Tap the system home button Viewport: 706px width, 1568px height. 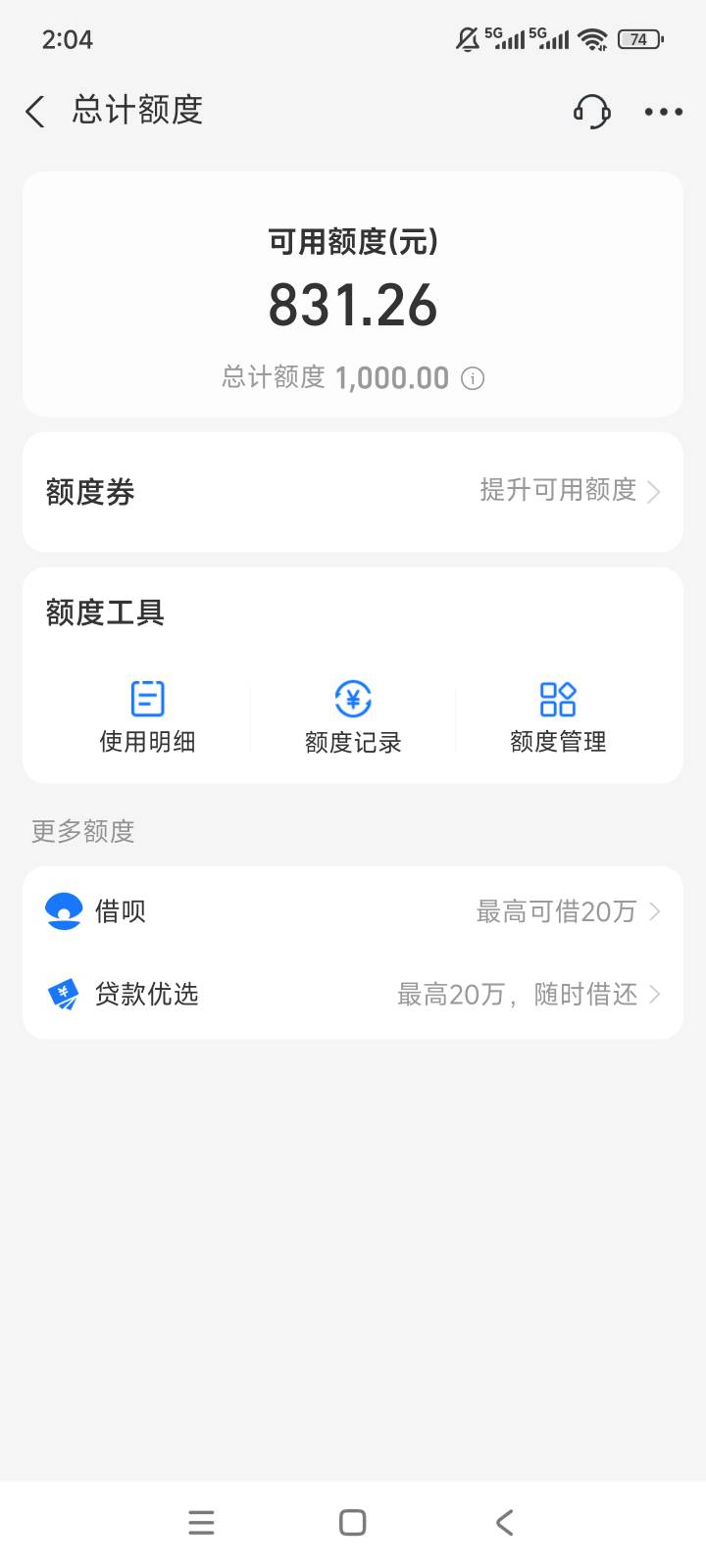click(x=352, y=1522)
